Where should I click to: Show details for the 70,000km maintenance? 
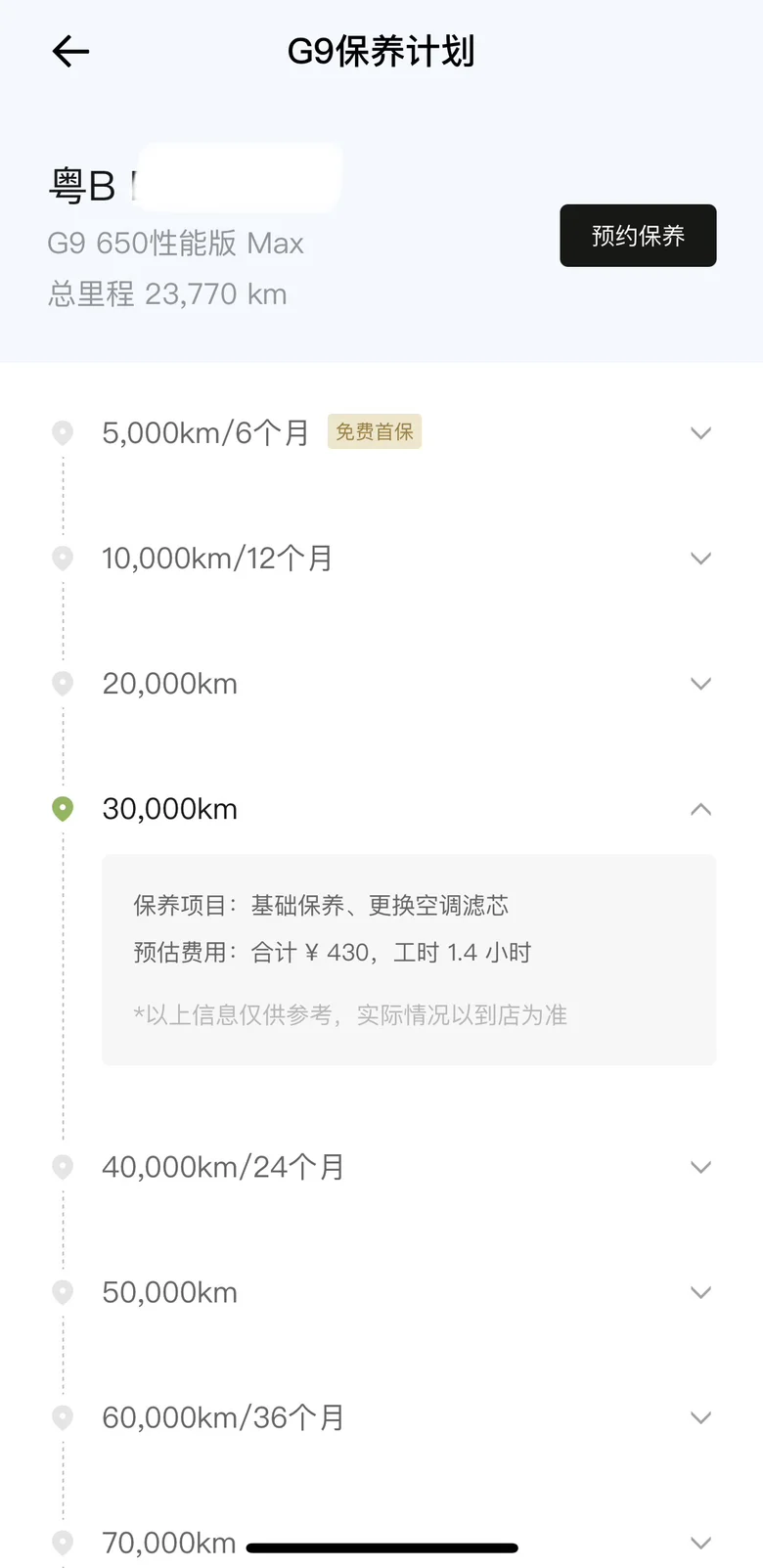point(381,1543)
